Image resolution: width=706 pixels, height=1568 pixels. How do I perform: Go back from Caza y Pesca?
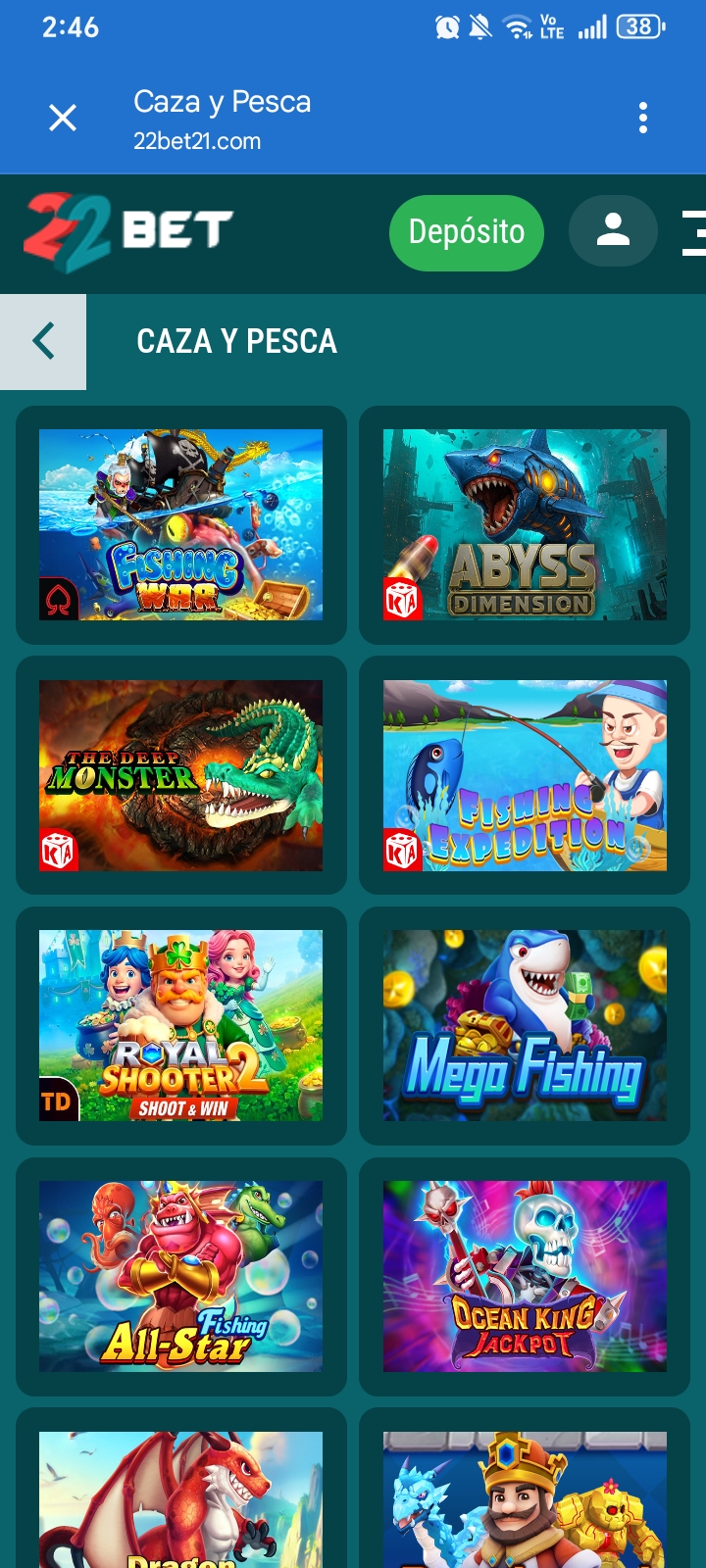(x=43, y=341)
